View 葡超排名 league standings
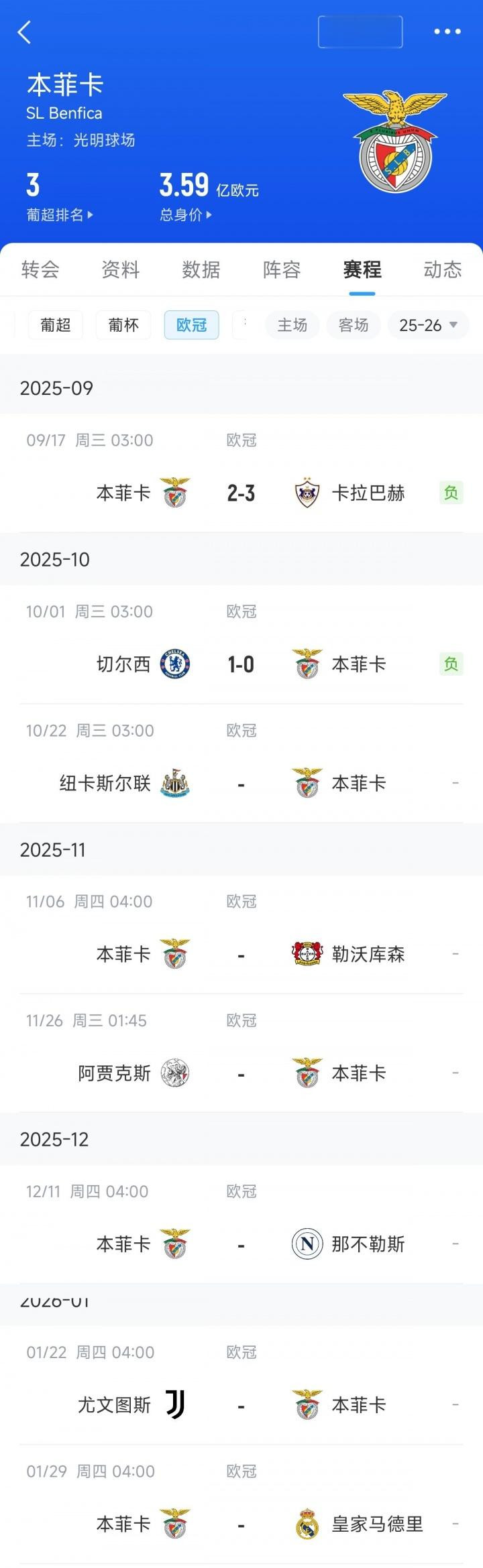Viewport: 483px width, 1568px height. 60,215
